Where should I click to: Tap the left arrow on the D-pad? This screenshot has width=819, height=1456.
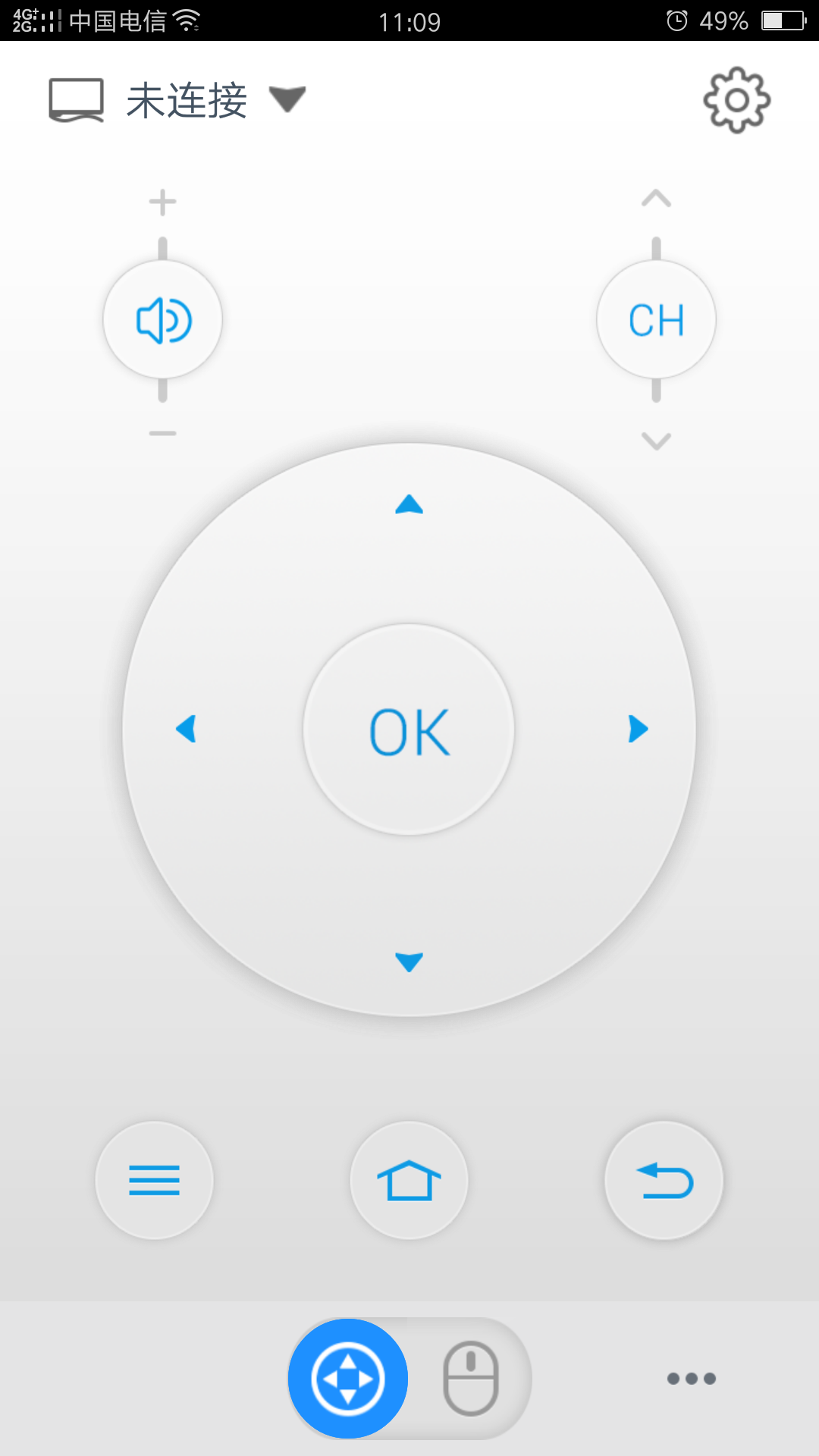point(186,729)
